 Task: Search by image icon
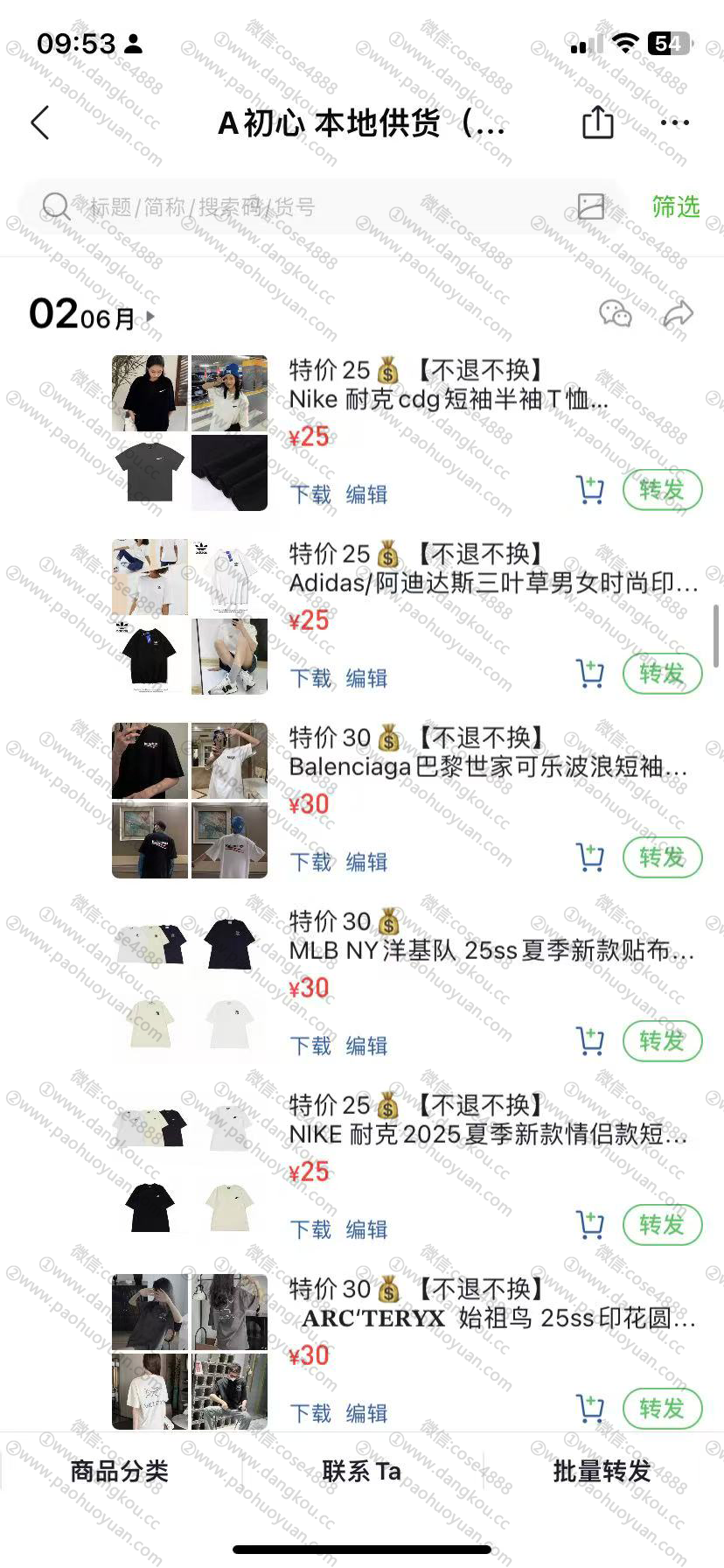coord(591,206)
